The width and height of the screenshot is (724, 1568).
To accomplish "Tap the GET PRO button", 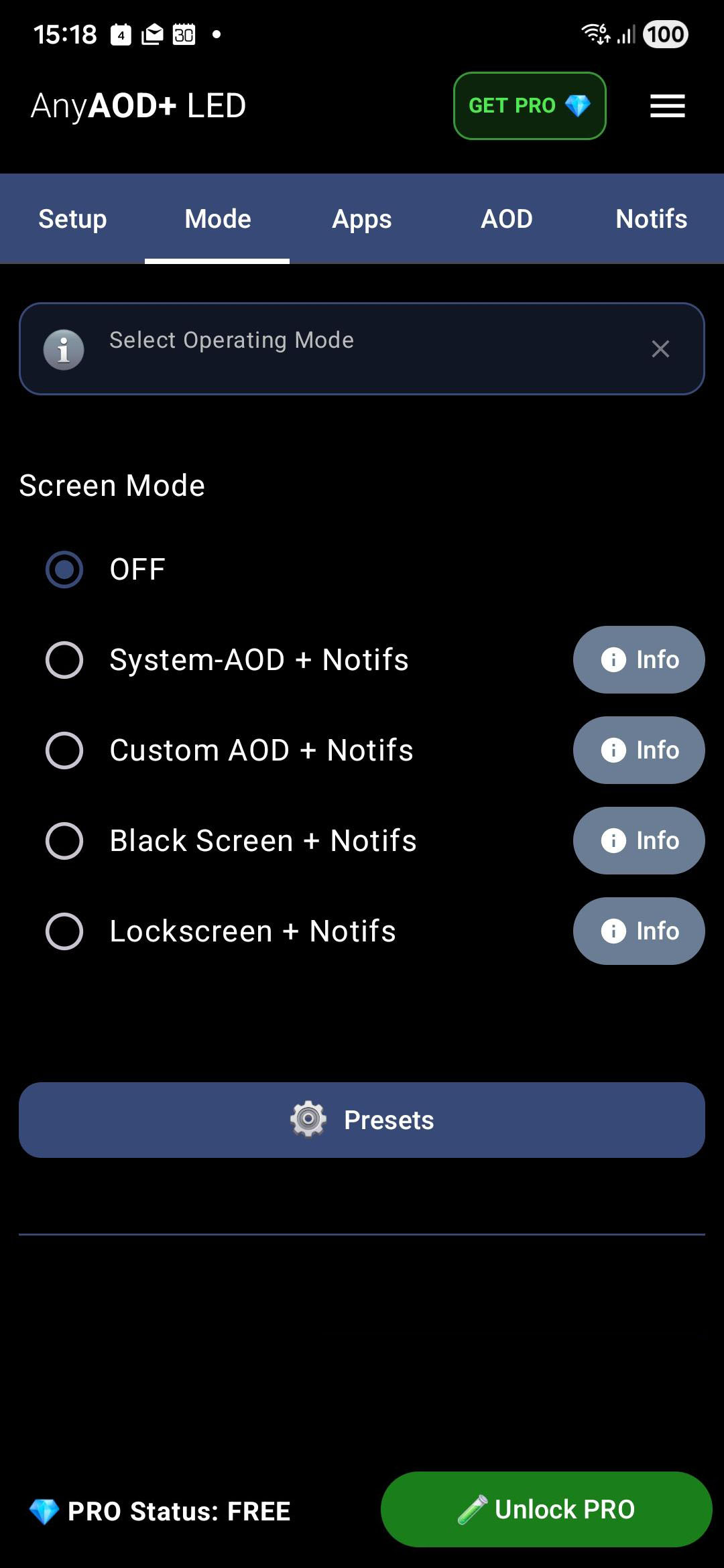I will tap(530, 106).
